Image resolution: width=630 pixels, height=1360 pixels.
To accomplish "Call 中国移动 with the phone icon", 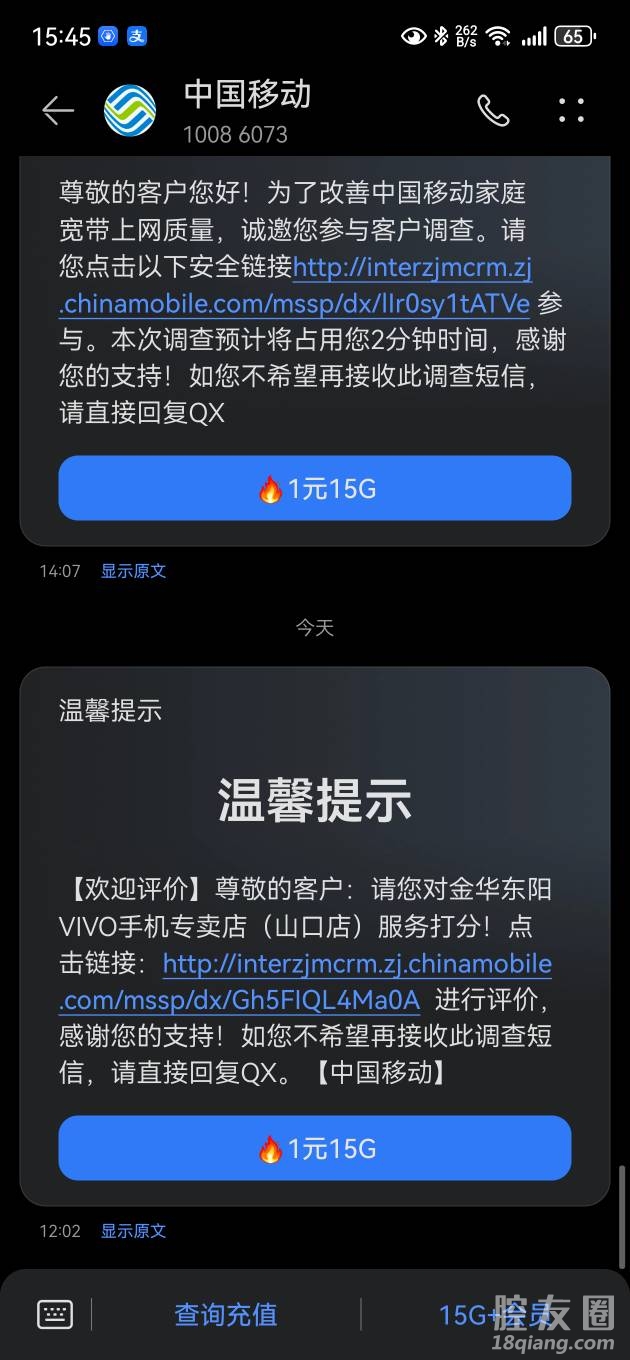I will point(493,111).
